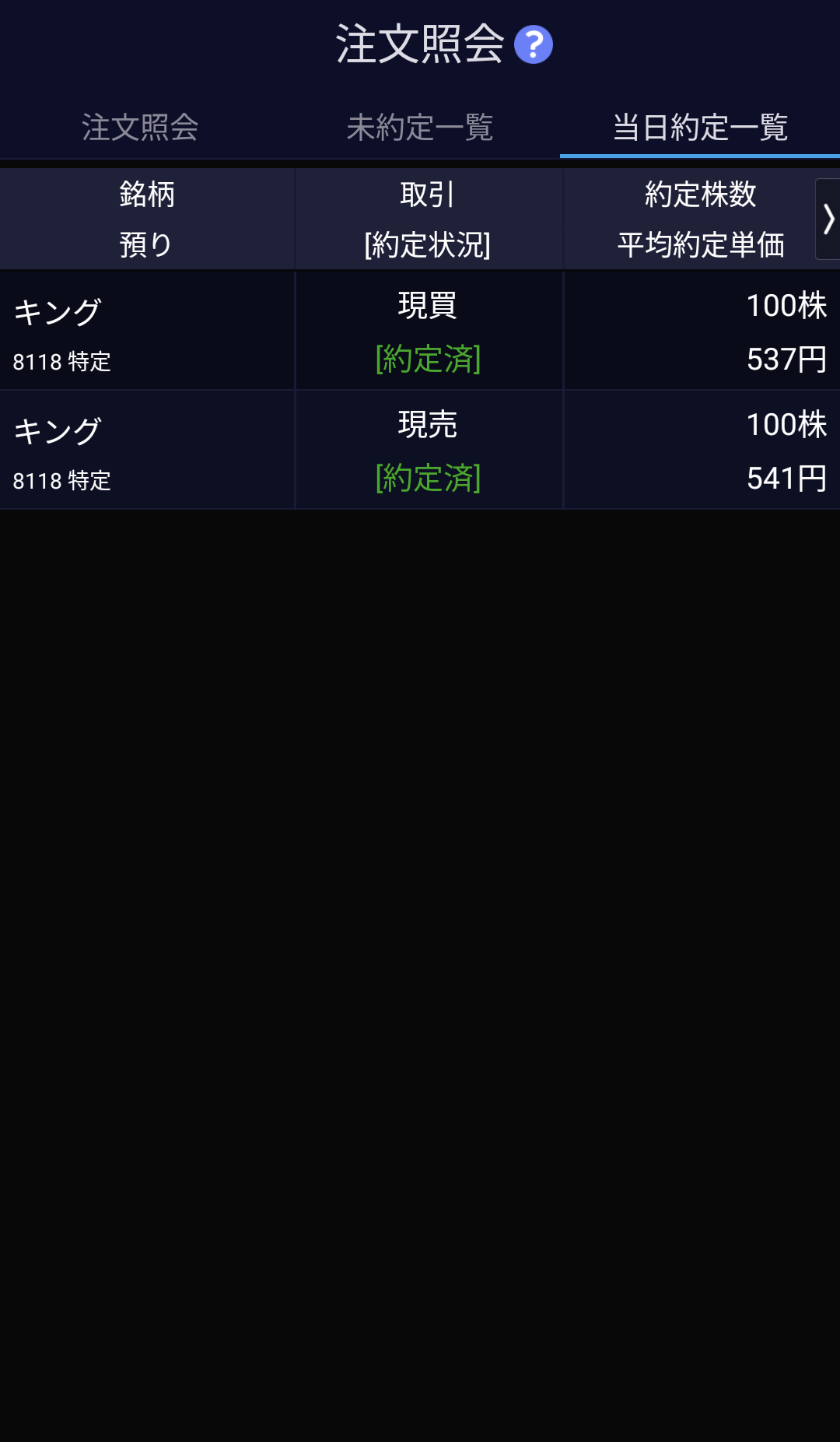Open the キング 現売 executed order row
The image size is (840, 1442).
tap(420, 451)
